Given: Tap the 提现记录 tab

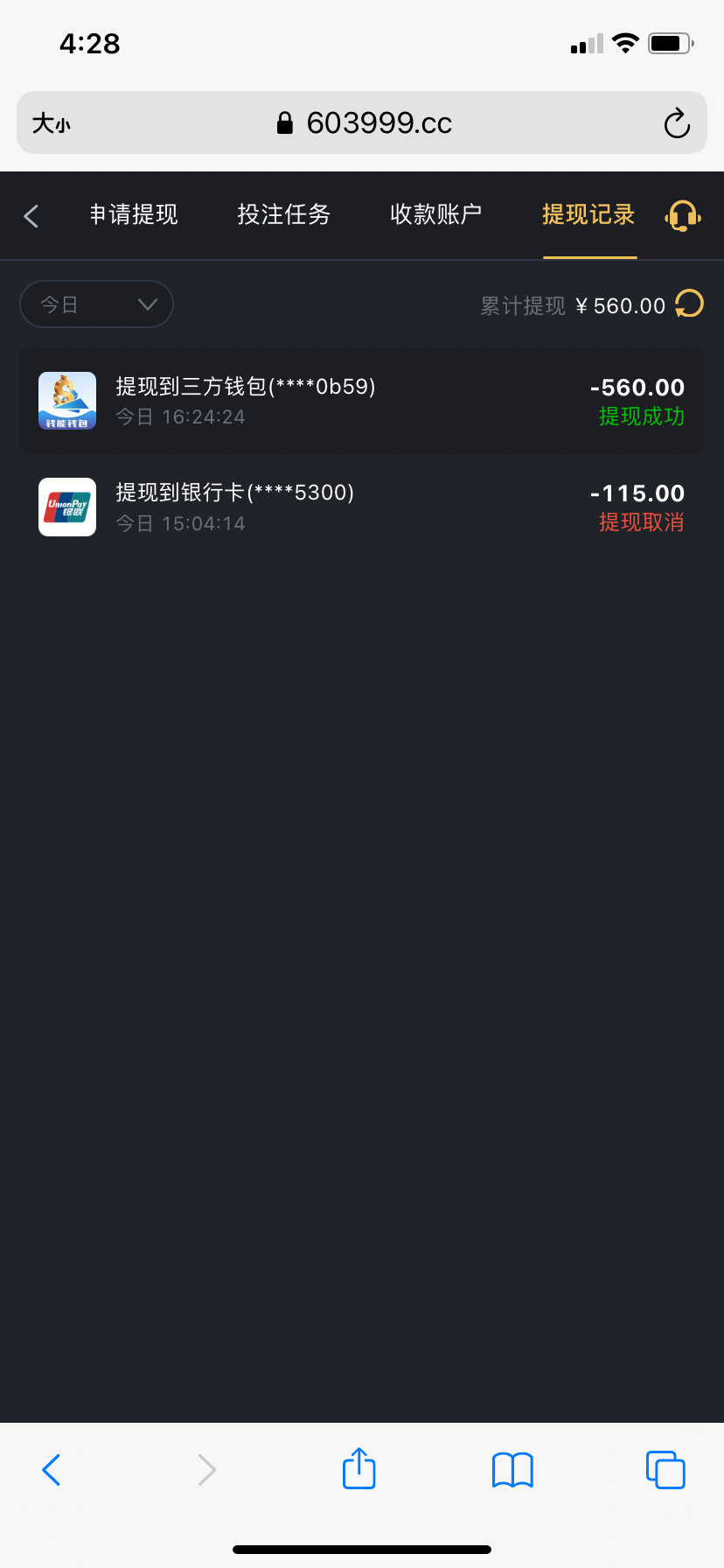Looking at the screenshot, I should [588, 214].
